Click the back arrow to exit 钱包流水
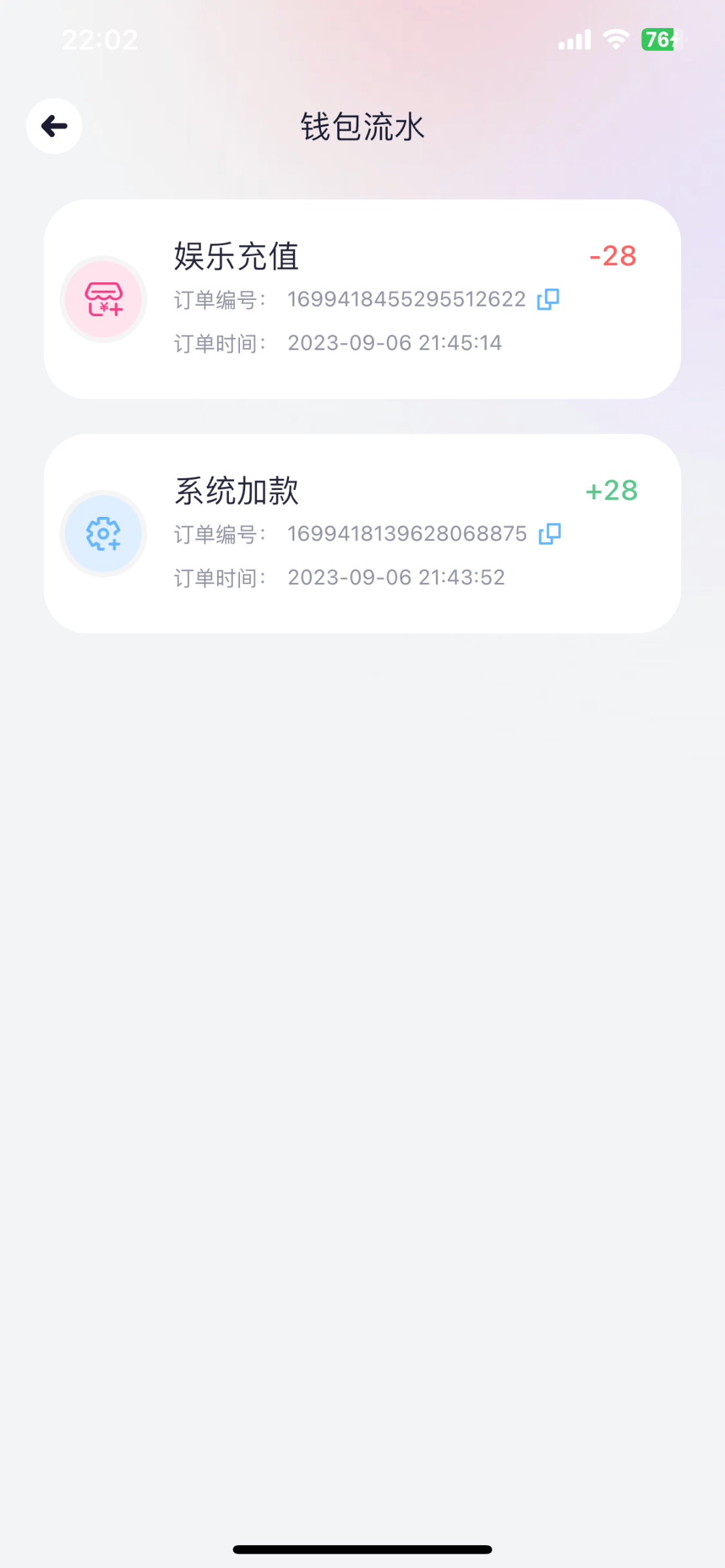The image size is (725, 1568). 53,125
